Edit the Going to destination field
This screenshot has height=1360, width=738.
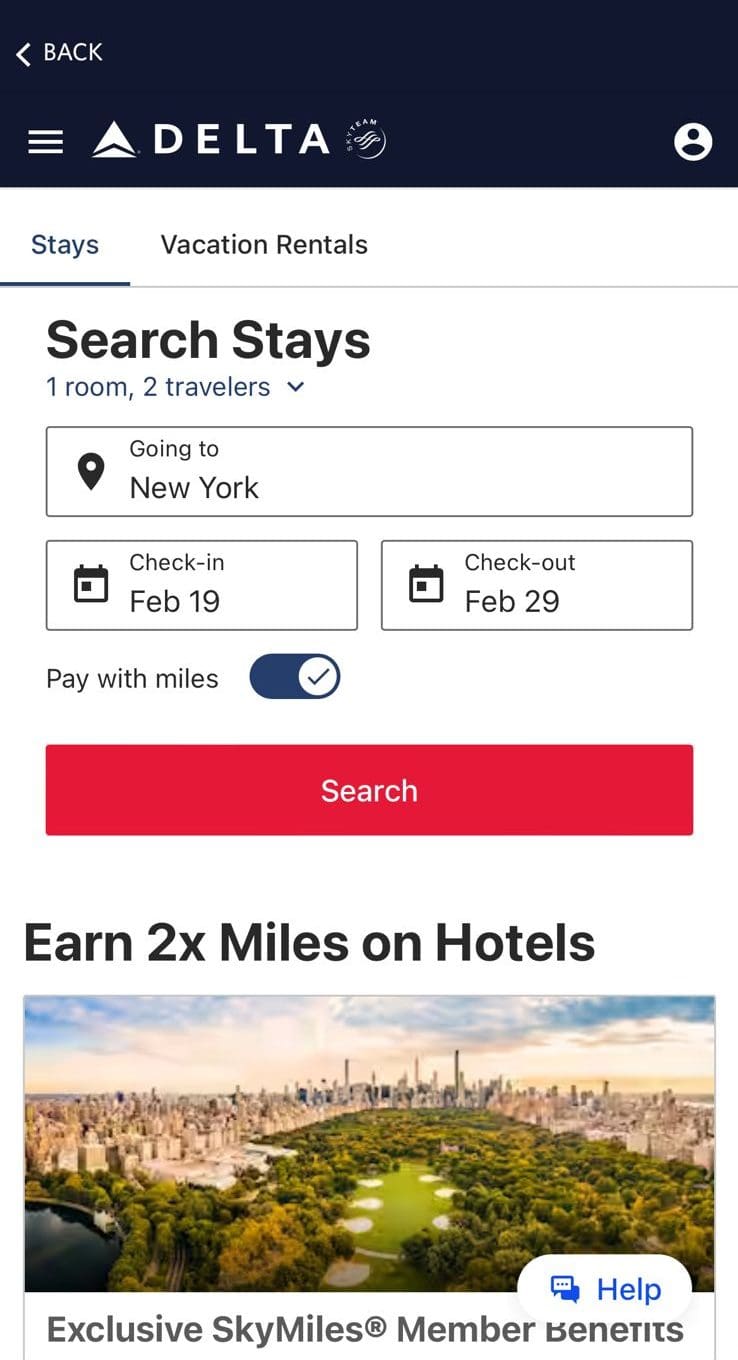pyautogui.click(x=370, y=470)
